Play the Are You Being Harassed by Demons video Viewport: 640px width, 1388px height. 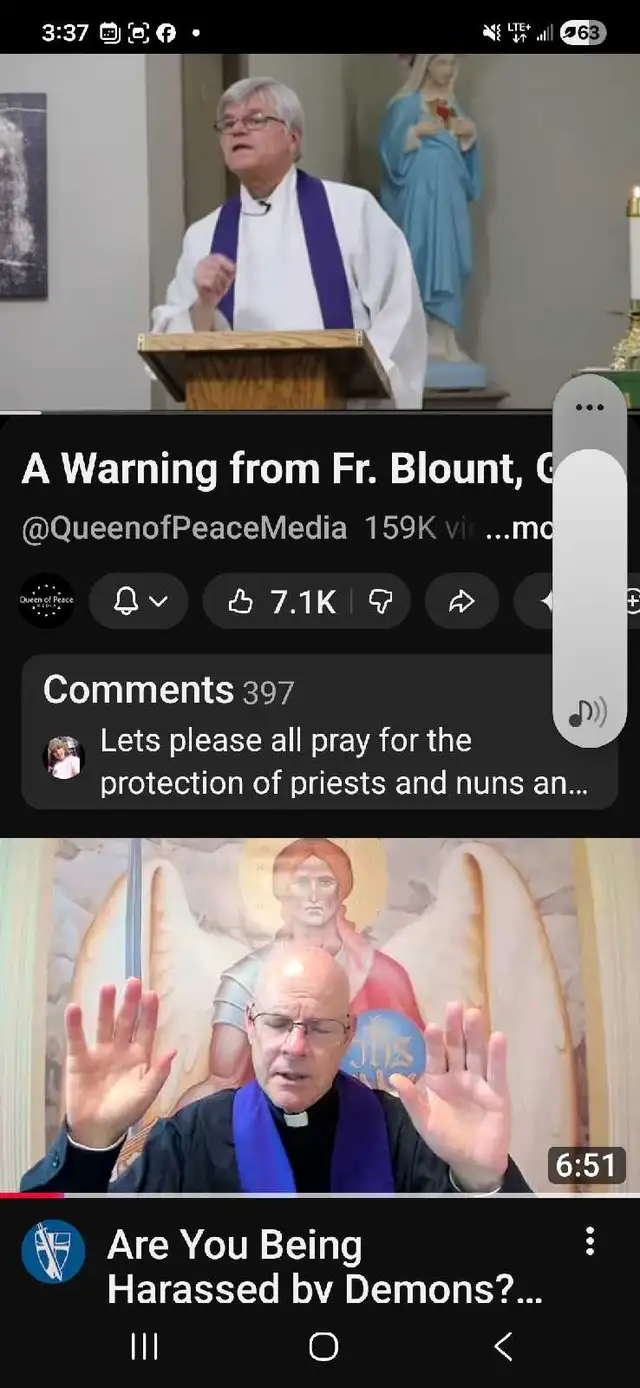[320, 1015]
